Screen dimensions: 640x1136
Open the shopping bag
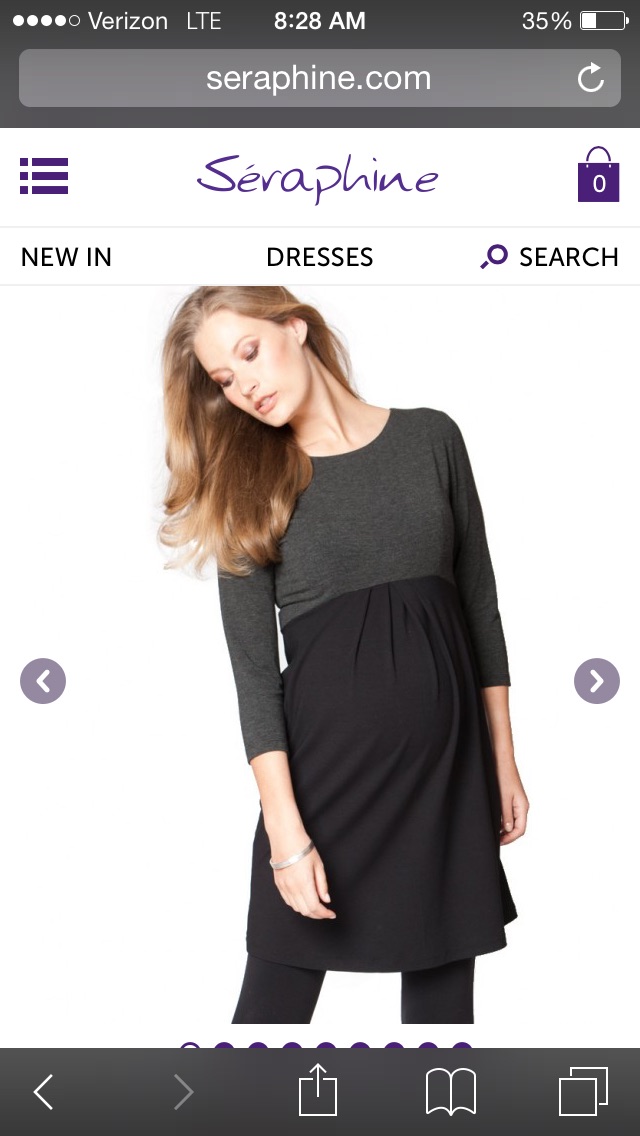(x=598, y=176)
